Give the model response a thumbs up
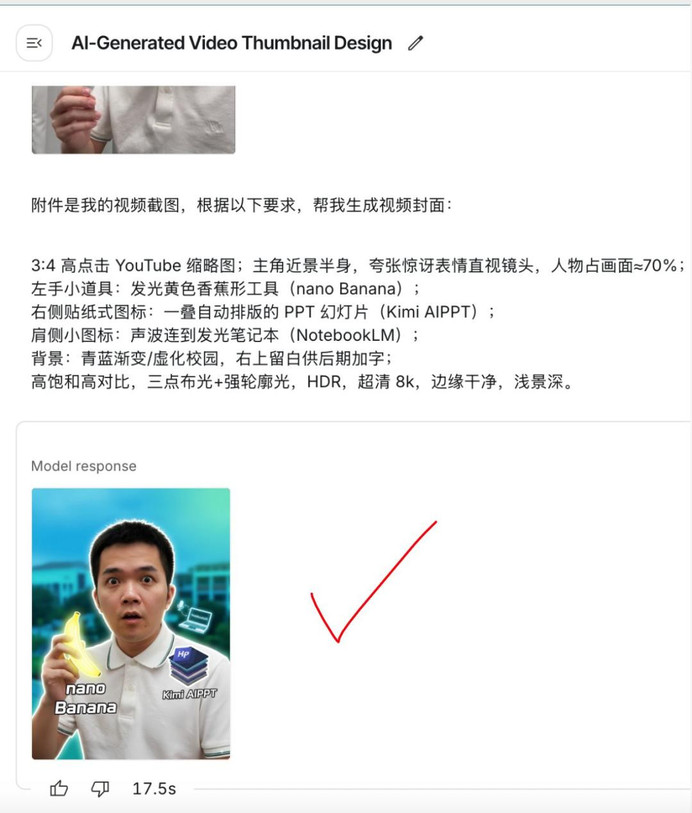Viewport: 692px width, 813px height. point(59,789)
